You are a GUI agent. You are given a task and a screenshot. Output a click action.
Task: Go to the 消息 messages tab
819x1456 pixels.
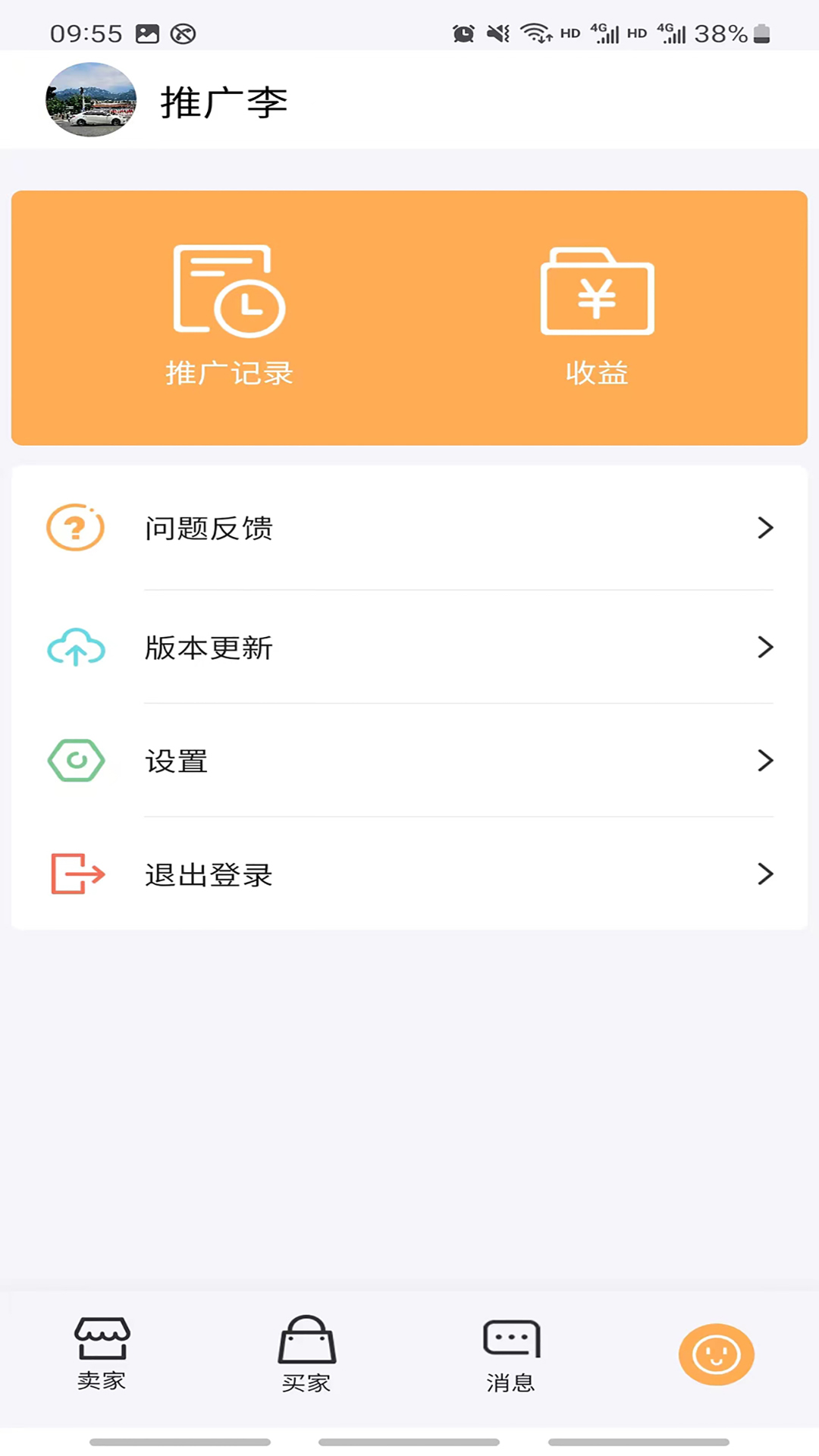(x=511, y=1354)
